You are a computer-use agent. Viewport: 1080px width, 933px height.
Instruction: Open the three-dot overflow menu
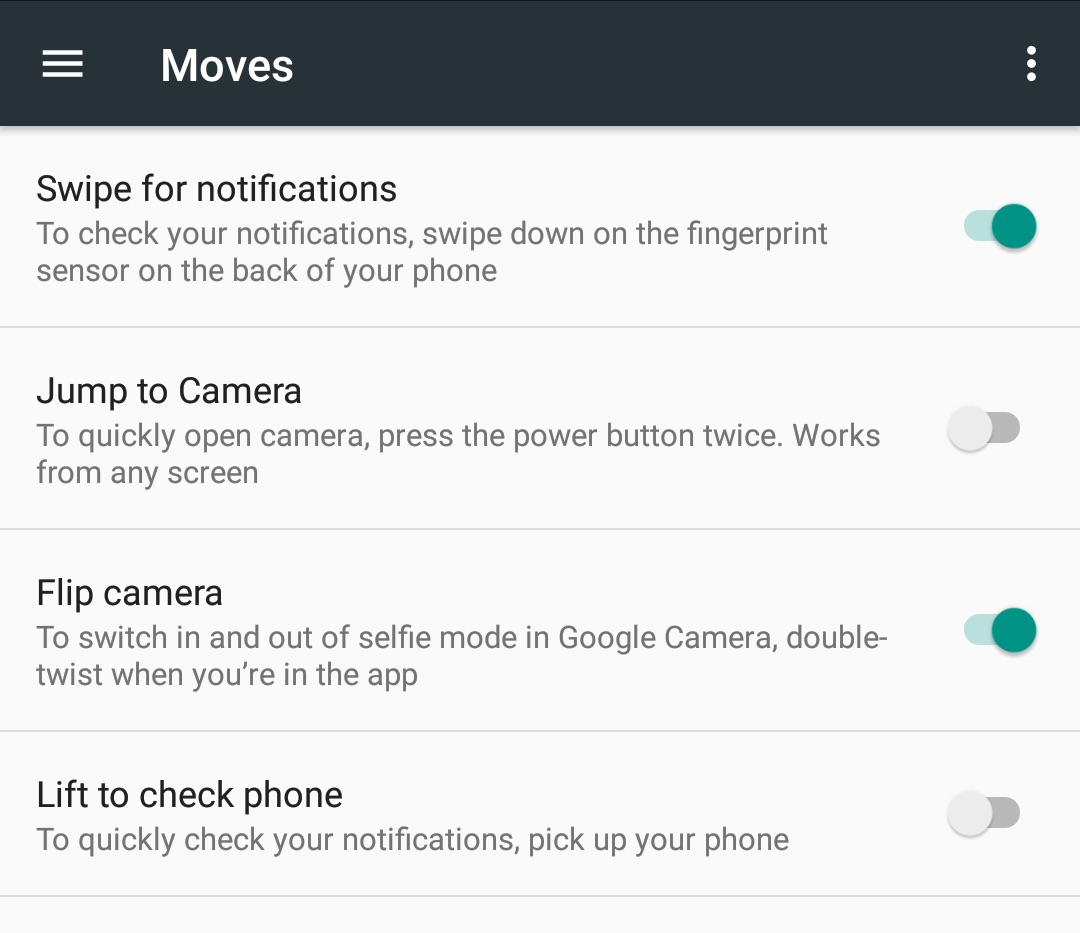coord(1031,65)
